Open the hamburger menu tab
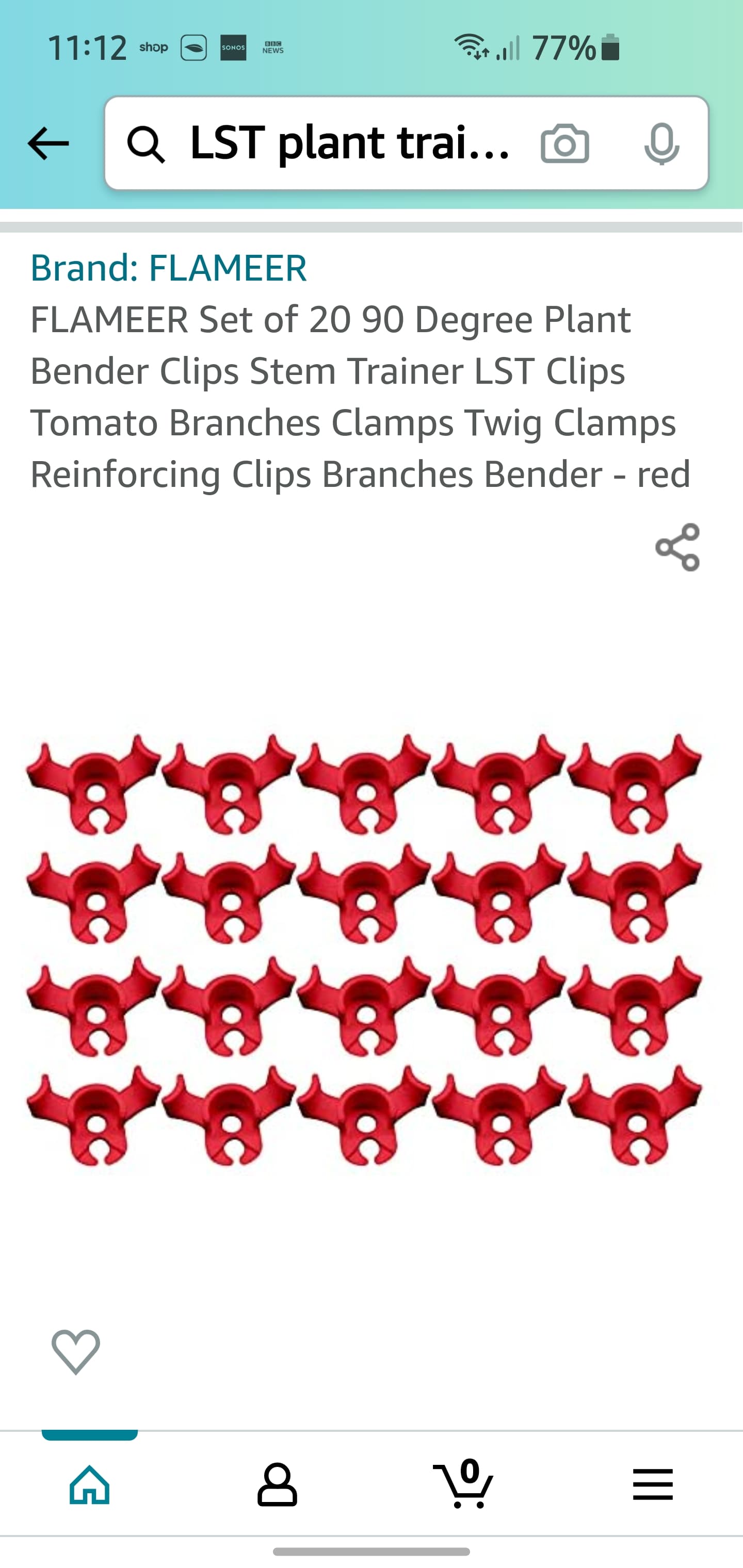This screenshot has width=743, height=1568. (x=653, y=1485)
